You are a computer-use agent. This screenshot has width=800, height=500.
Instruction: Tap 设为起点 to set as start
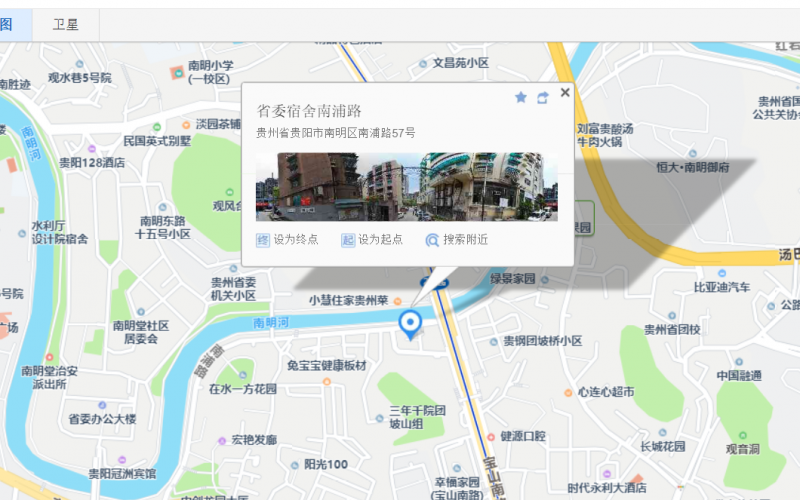tap(372, 240)
